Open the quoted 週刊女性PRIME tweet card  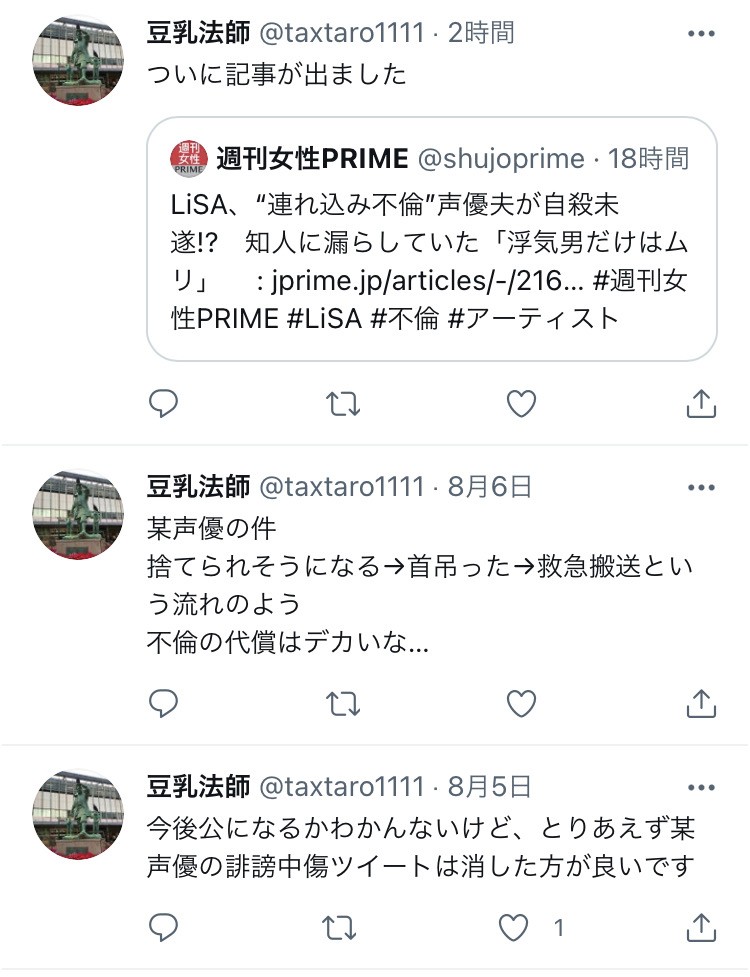click(431, 239)
